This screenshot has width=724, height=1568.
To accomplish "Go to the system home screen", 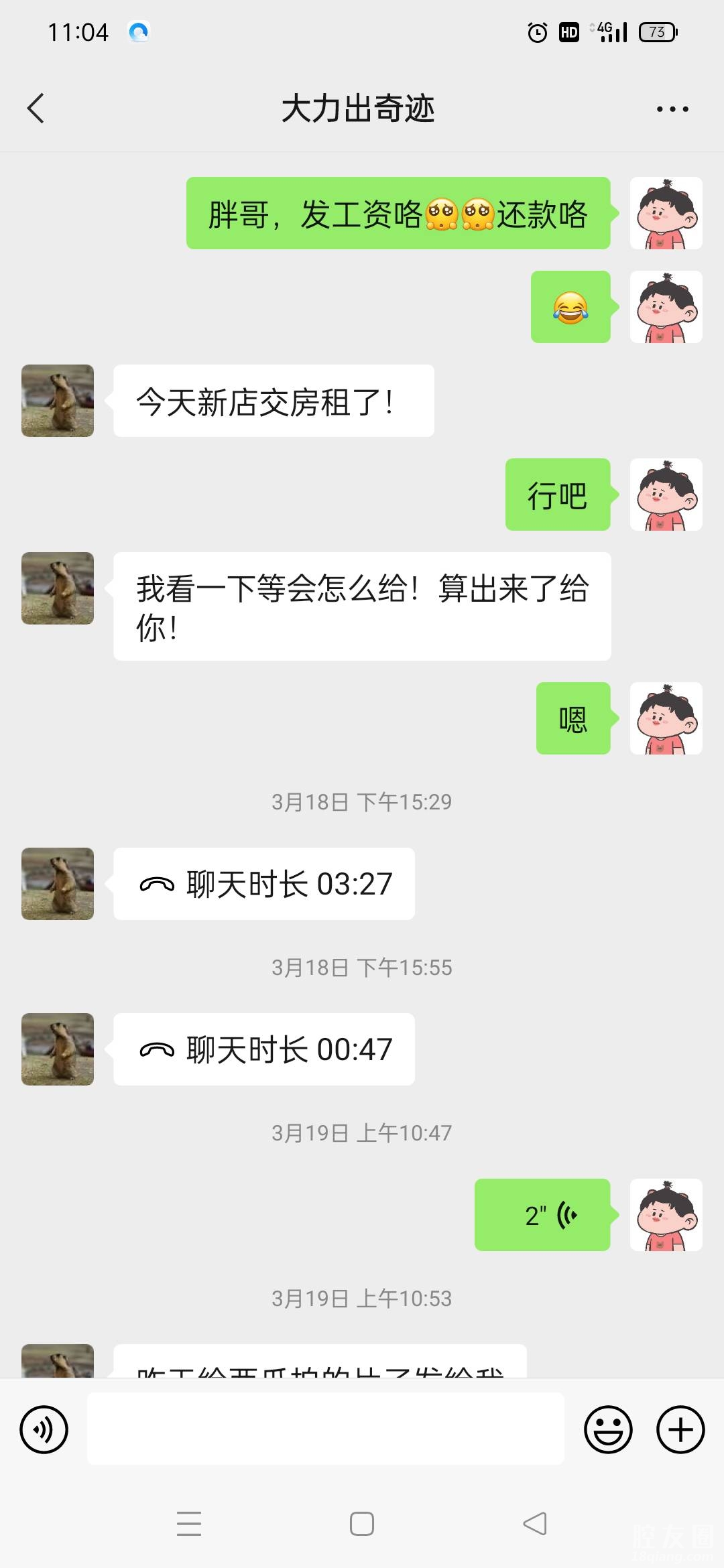I will point(362,1524).
